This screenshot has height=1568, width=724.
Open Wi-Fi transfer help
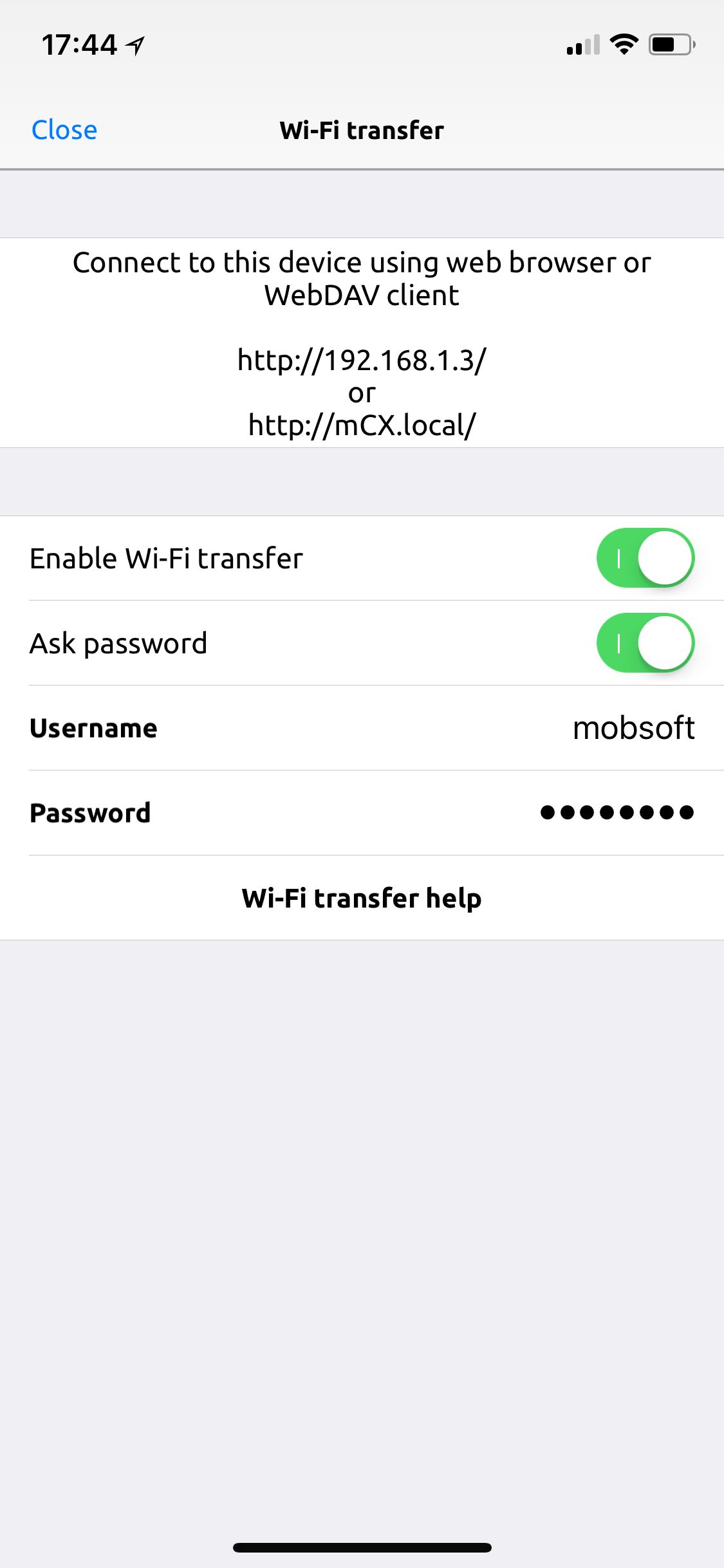click(362, 899)
